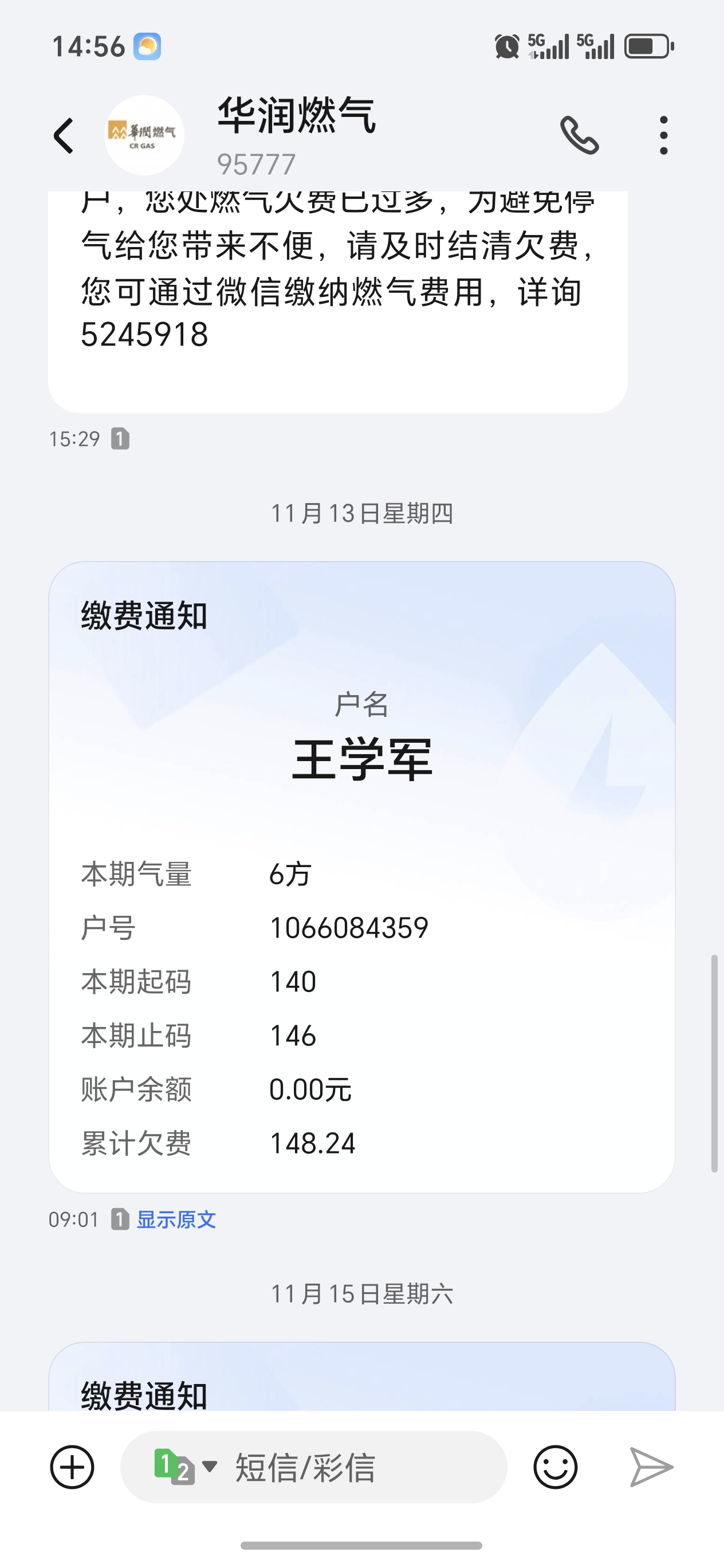Tap 显示原文 to show original message

176,1219
